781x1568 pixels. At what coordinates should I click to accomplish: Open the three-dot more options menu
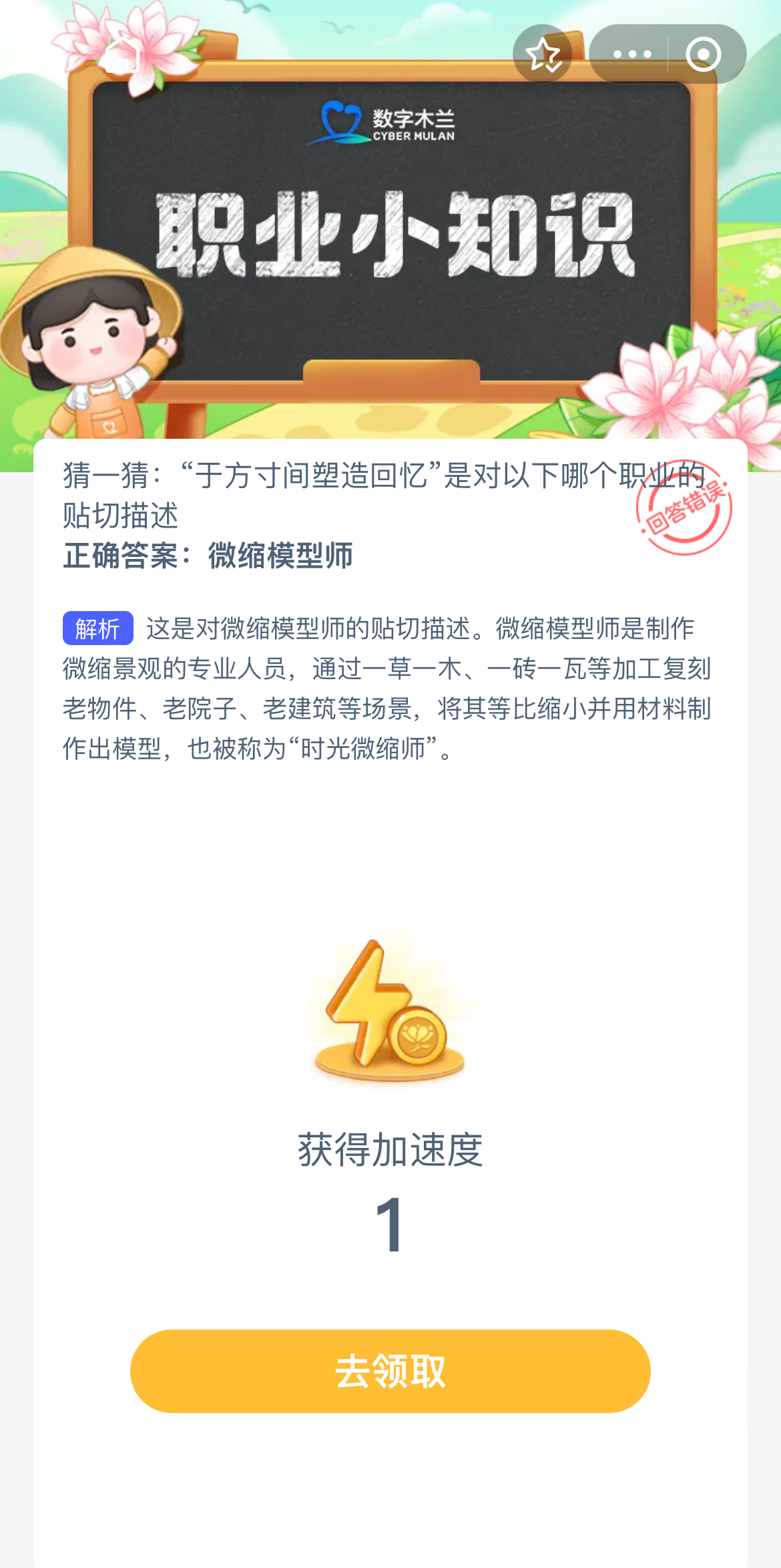coord(631,54)
